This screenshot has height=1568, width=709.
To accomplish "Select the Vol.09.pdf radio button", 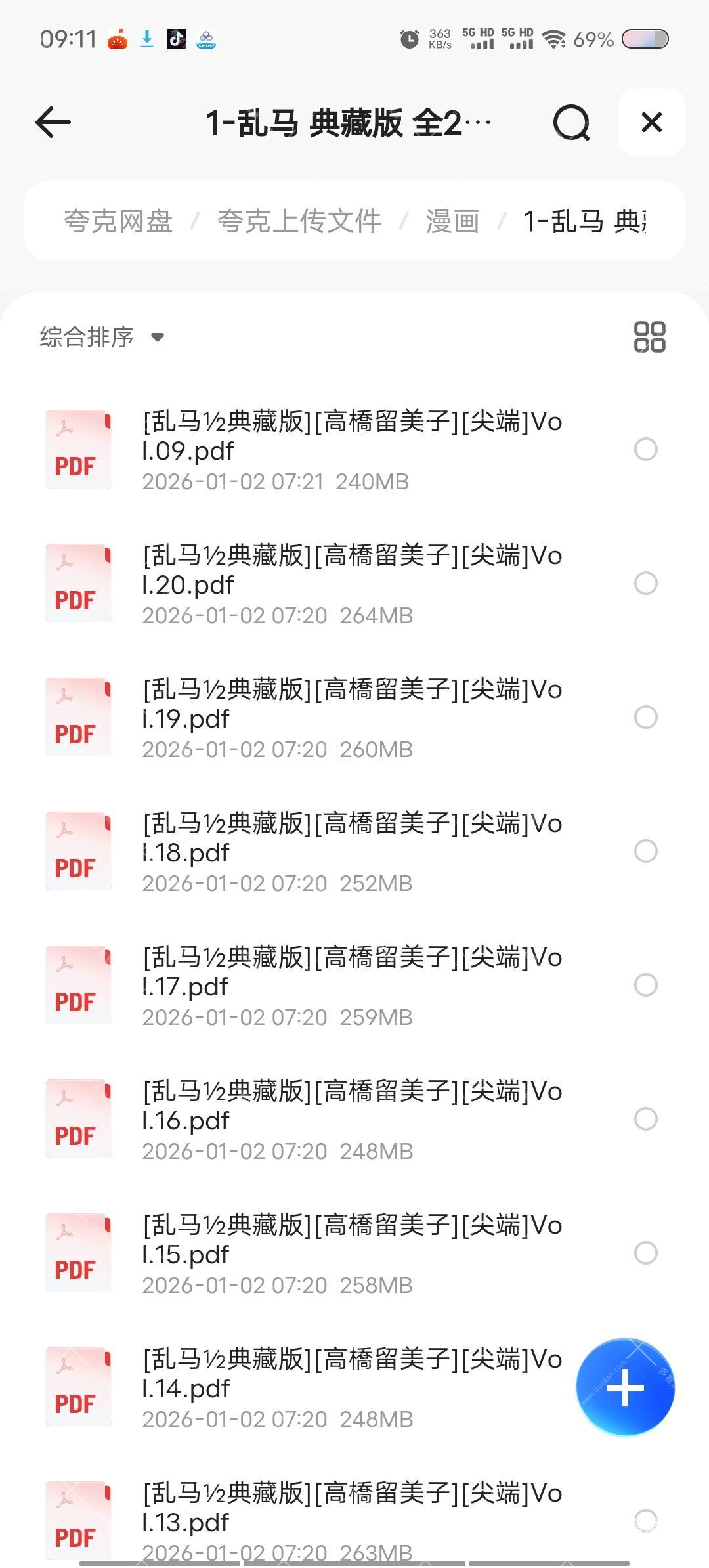I will (646, 449).
